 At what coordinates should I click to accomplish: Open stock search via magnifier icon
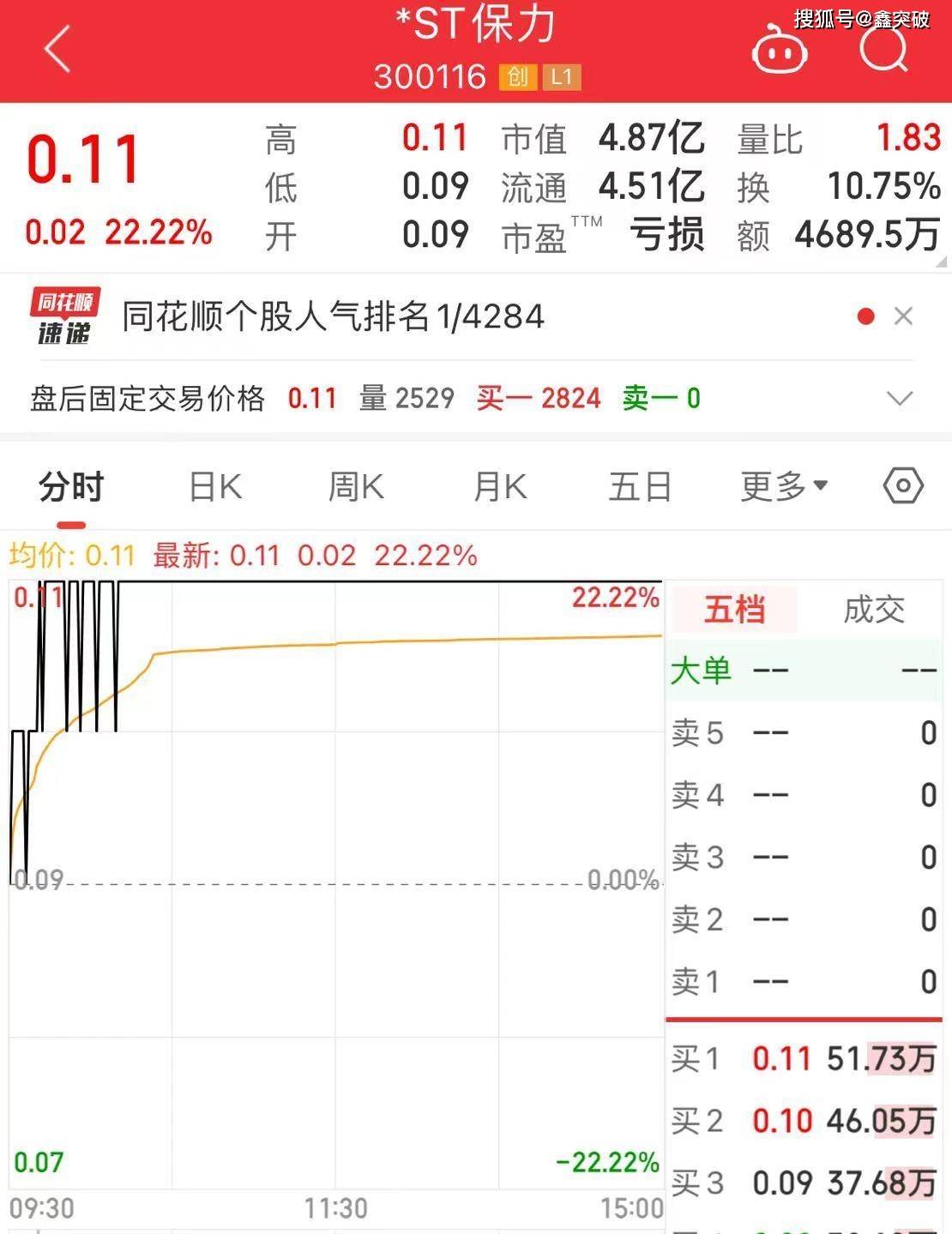(883, 51)
